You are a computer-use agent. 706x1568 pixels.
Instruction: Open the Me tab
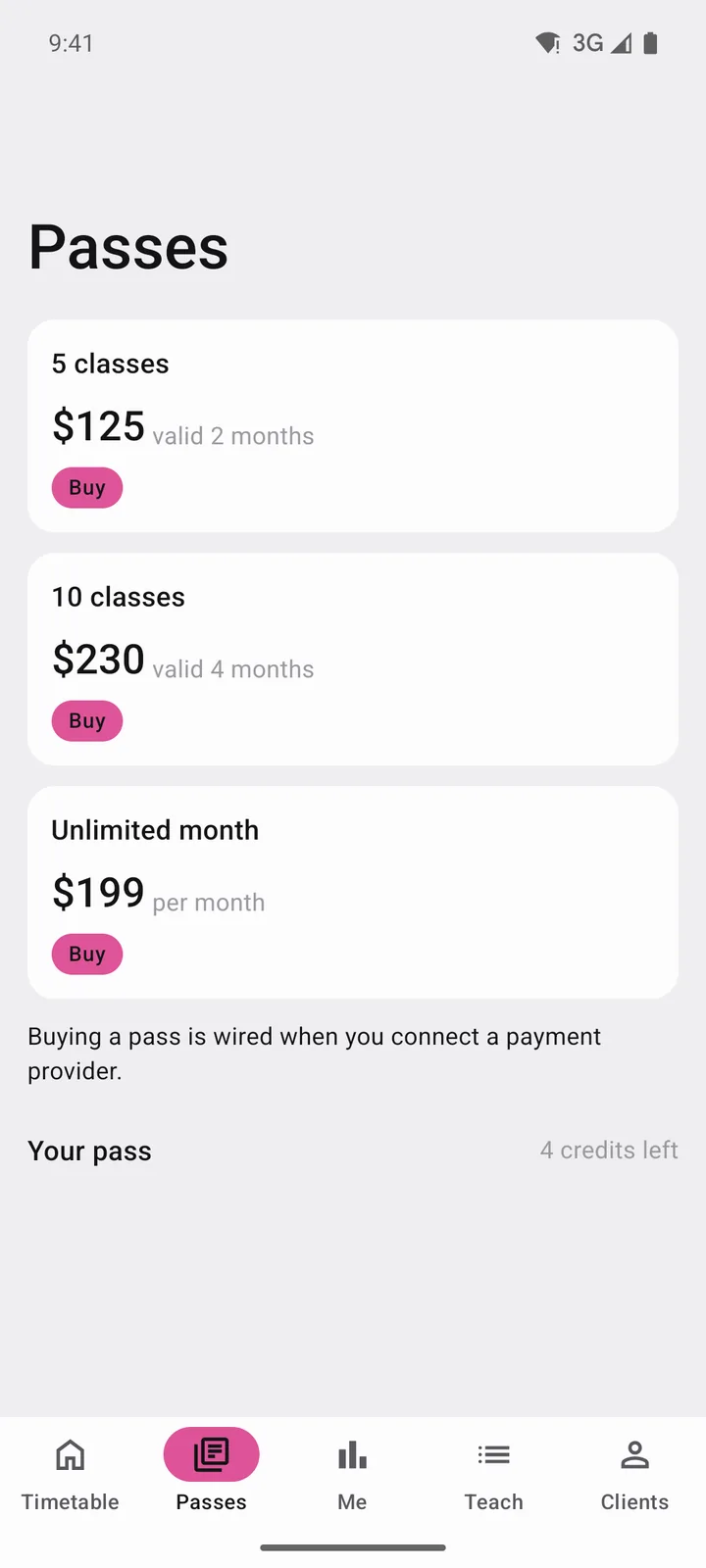click(x=353, y=1474)
